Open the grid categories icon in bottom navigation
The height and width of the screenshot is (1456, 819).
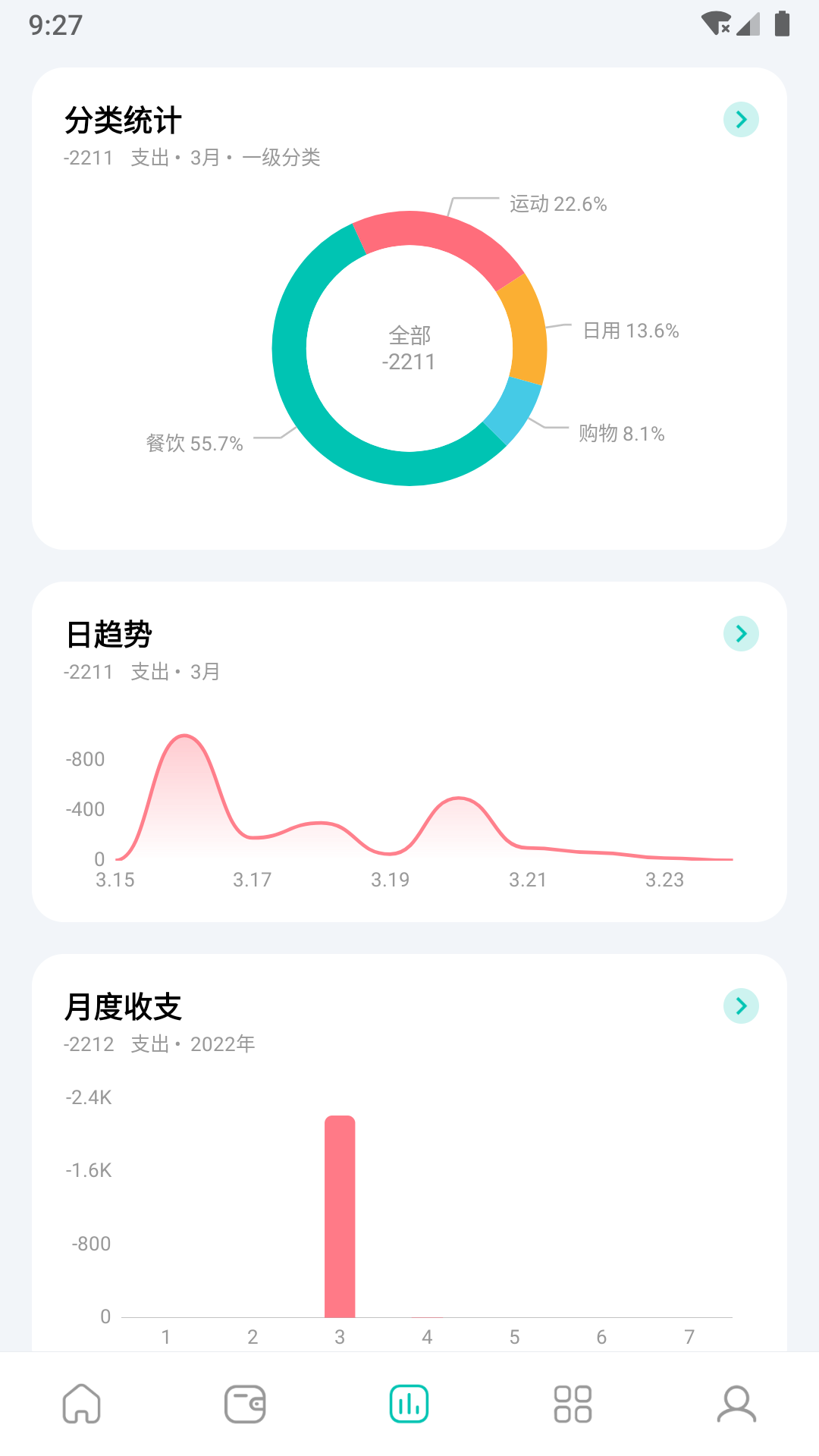pos(573,1403)
